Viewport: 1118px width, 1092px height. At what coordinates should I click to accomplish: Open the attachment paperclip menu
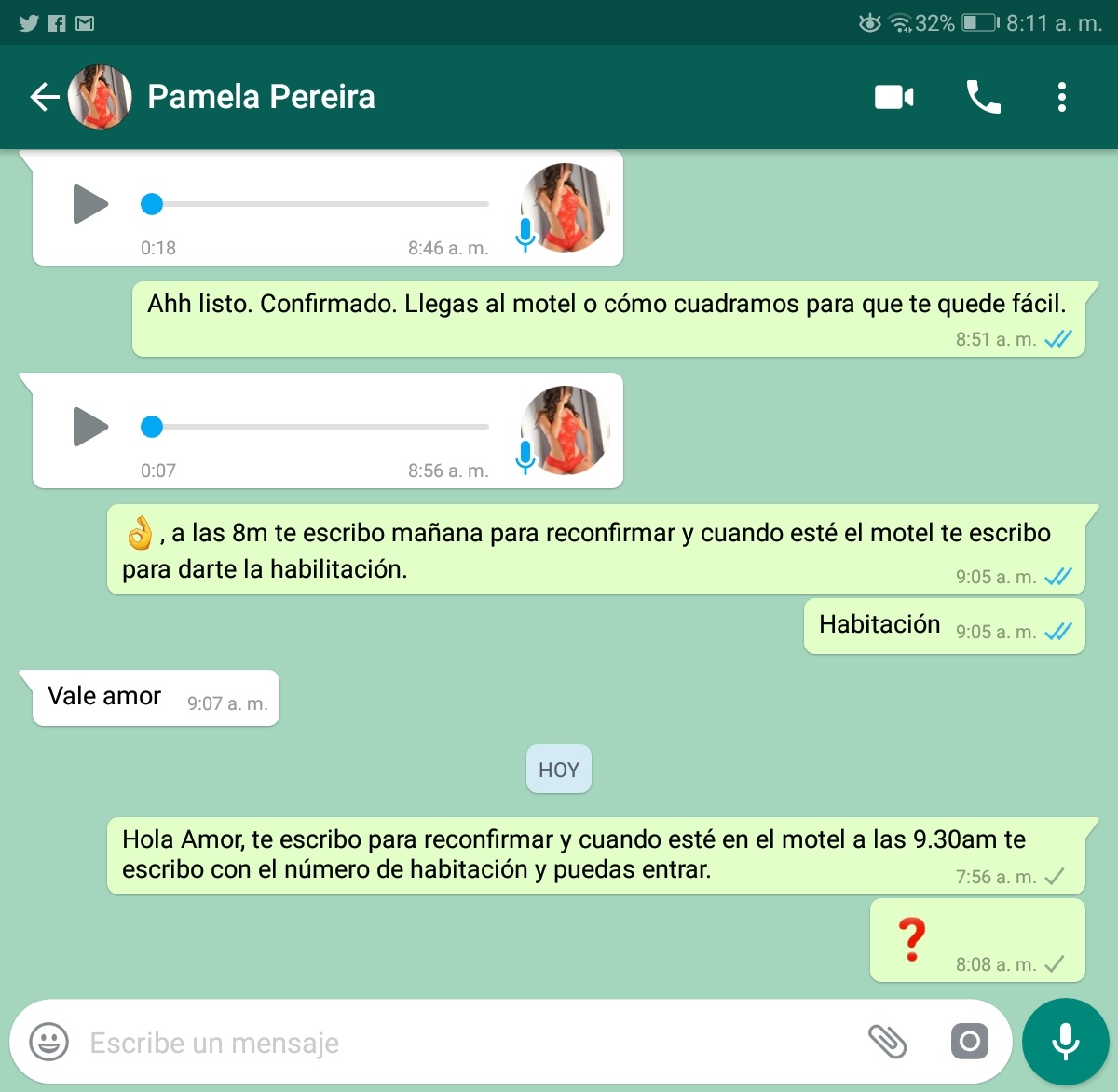coord(887,1042)
